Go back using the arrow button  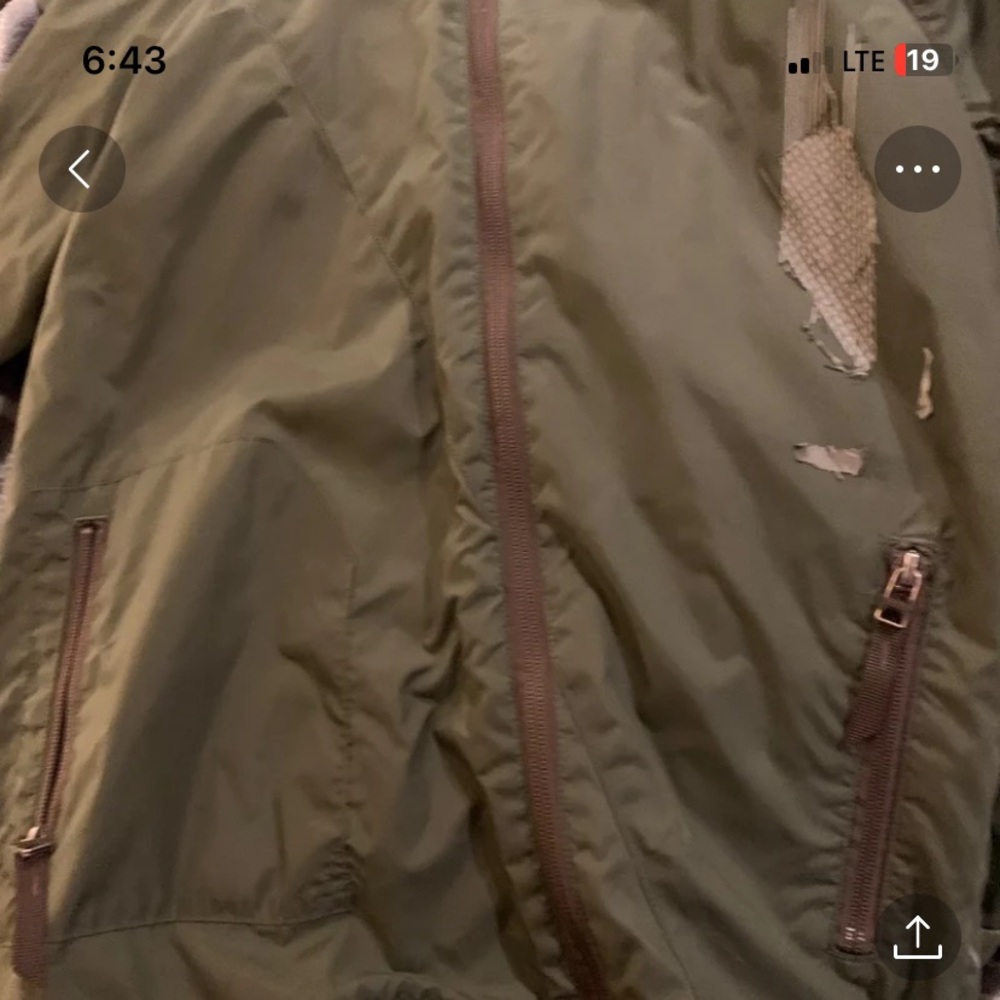point(82,169)
